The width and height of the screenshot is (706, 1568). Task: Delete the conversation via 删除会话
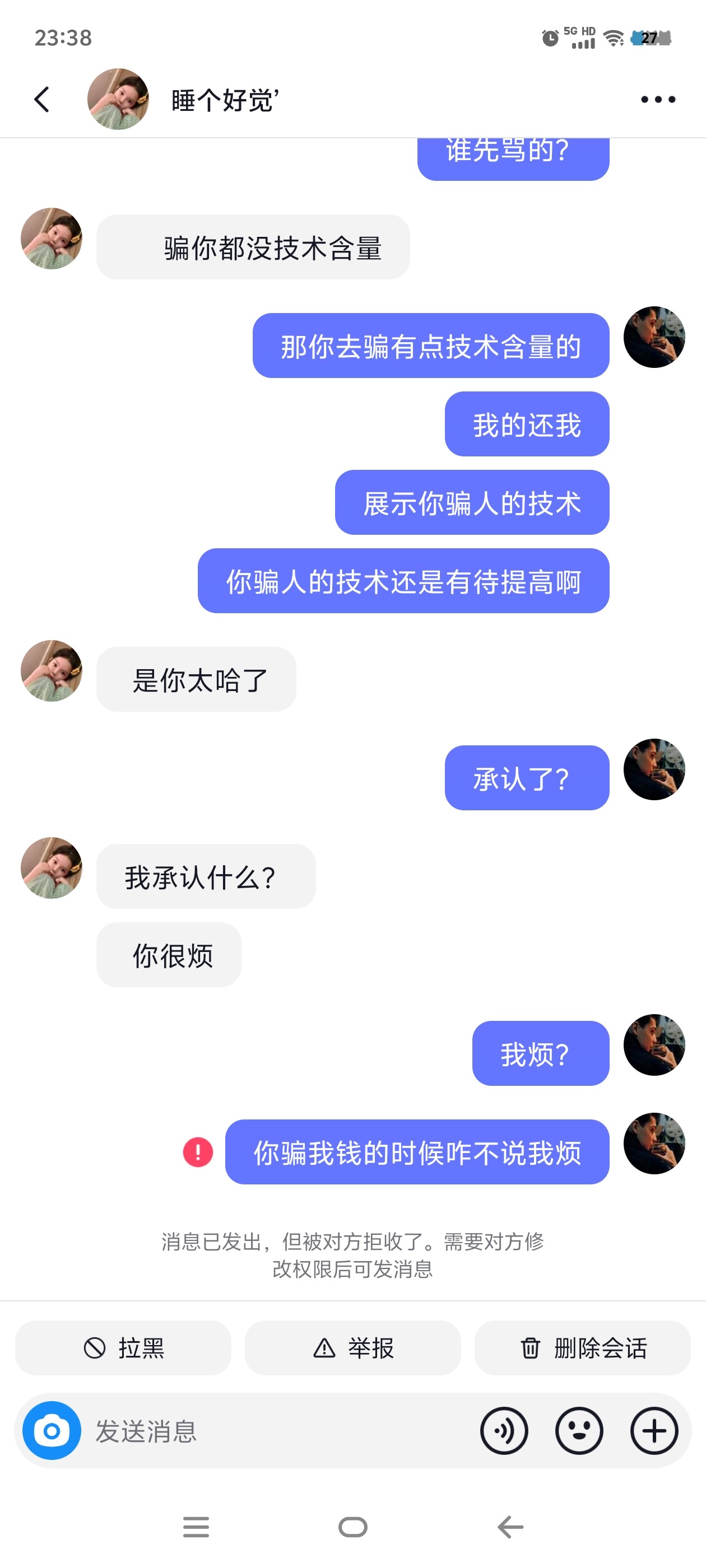click(582, 1348)
